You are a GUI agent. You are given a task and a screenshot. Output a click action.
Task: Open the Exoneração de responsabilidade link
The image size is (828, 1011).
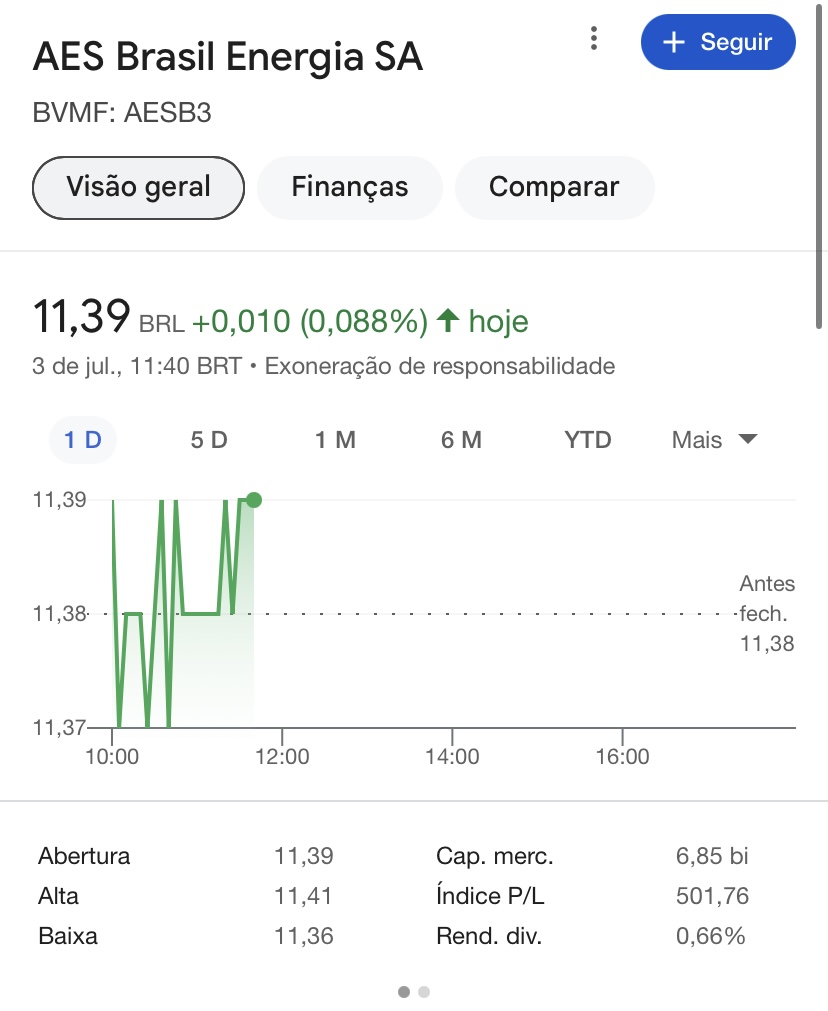(x=440, y=366)
